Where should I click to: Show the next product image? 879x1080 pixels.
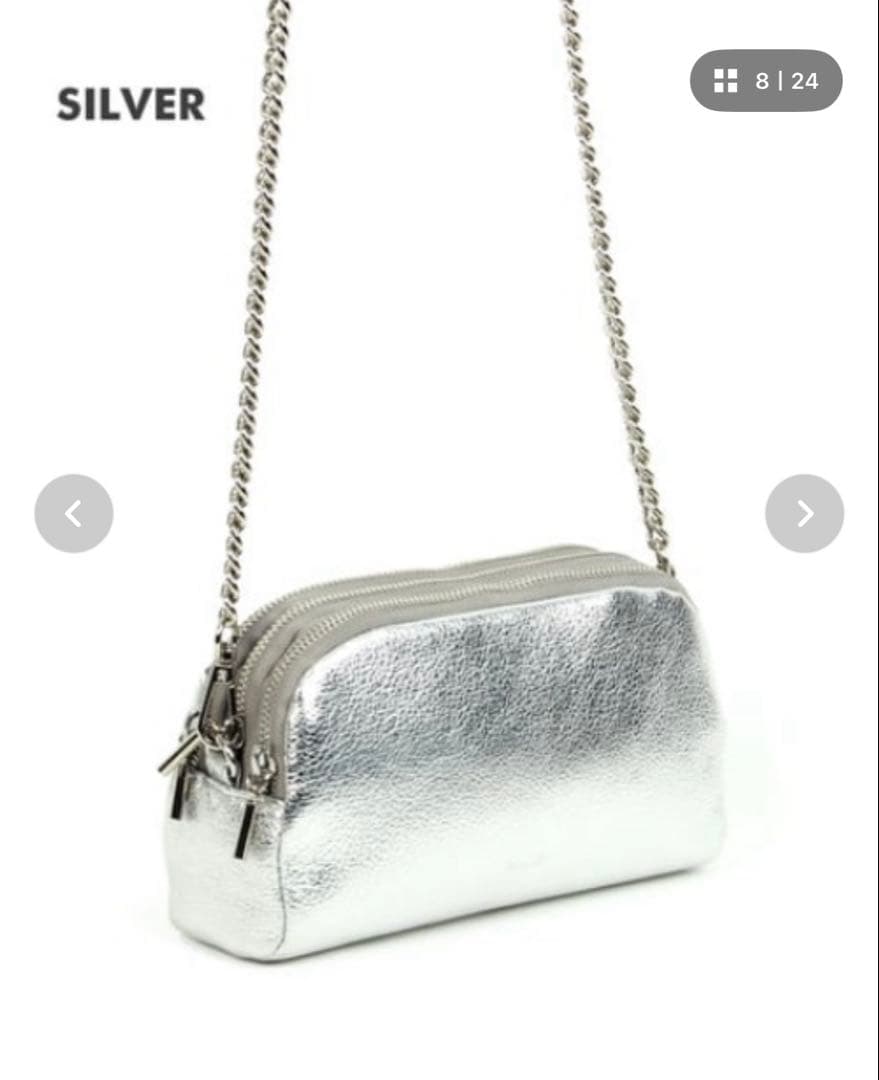tap(804, 513)
